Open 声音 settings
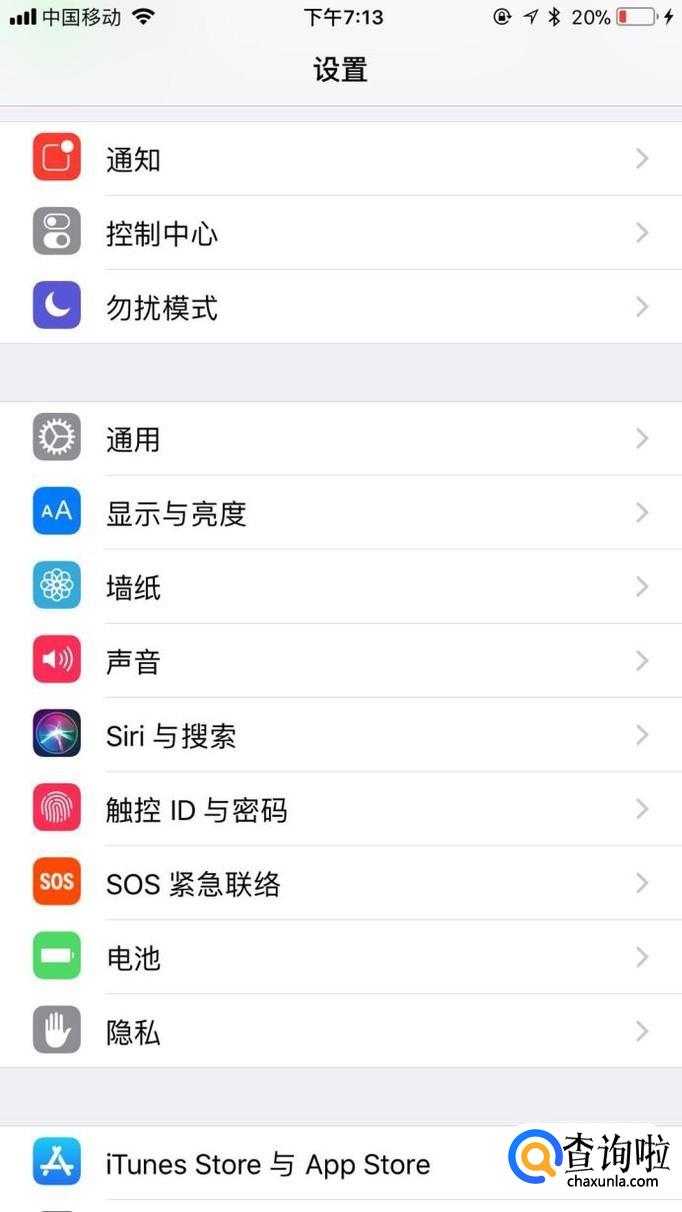The height and width of the screenshot is (1212, 682). 341,661
